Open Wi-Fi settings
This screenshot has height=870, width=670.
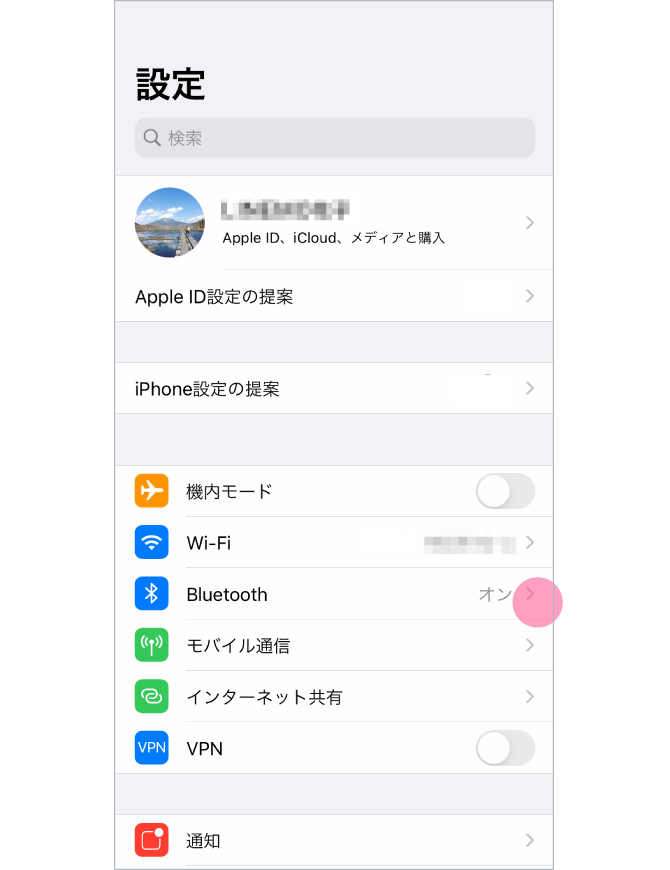[x=334, y=543]
